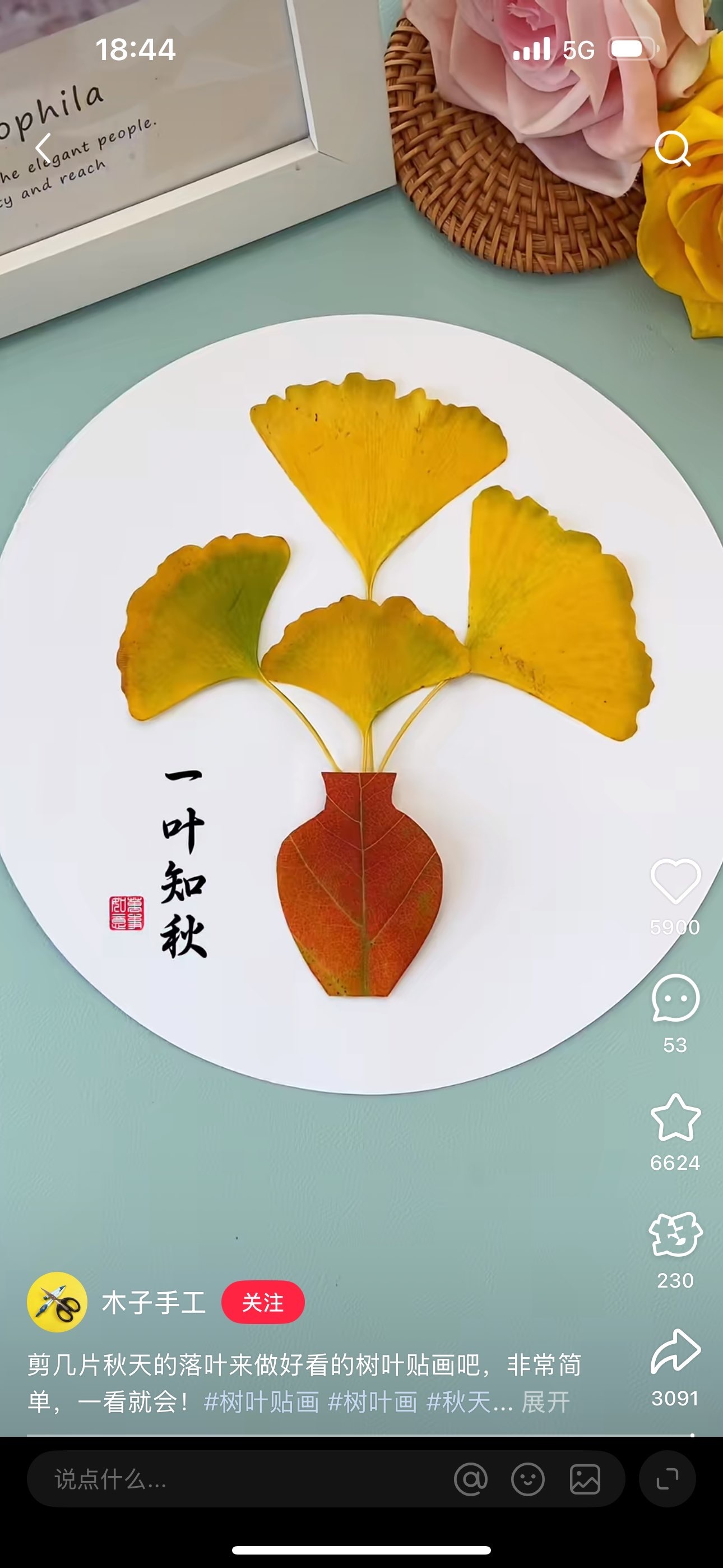Image resolution: width=723 pixels, height=1568 pixels.
Task: Tap the icon above the 230 count
Action: point(675,1234)
